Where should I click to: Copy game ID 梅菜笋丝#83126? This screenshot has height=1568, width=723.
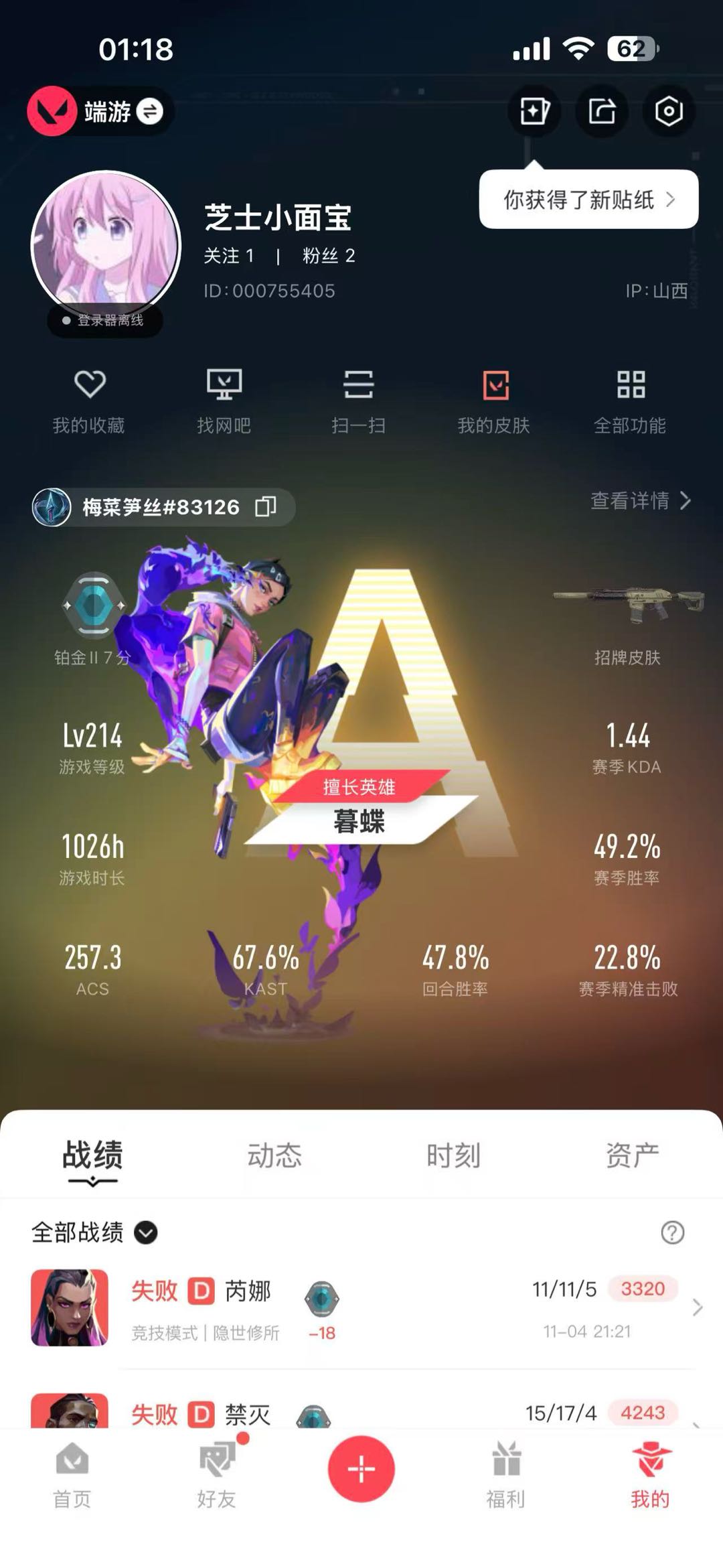pos(266,506)
